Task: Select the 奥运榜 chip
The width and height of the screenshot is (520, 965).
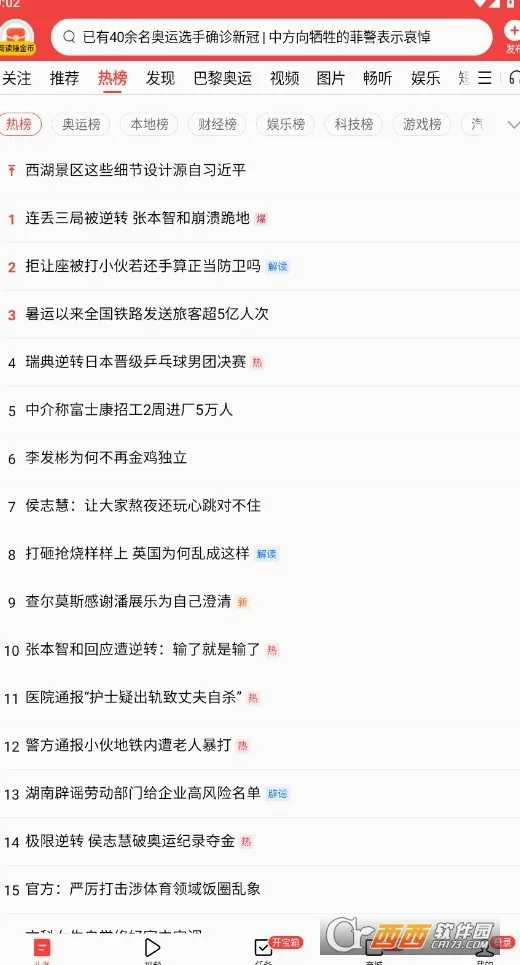Action: pyautogui.click(x=81, y=124)
